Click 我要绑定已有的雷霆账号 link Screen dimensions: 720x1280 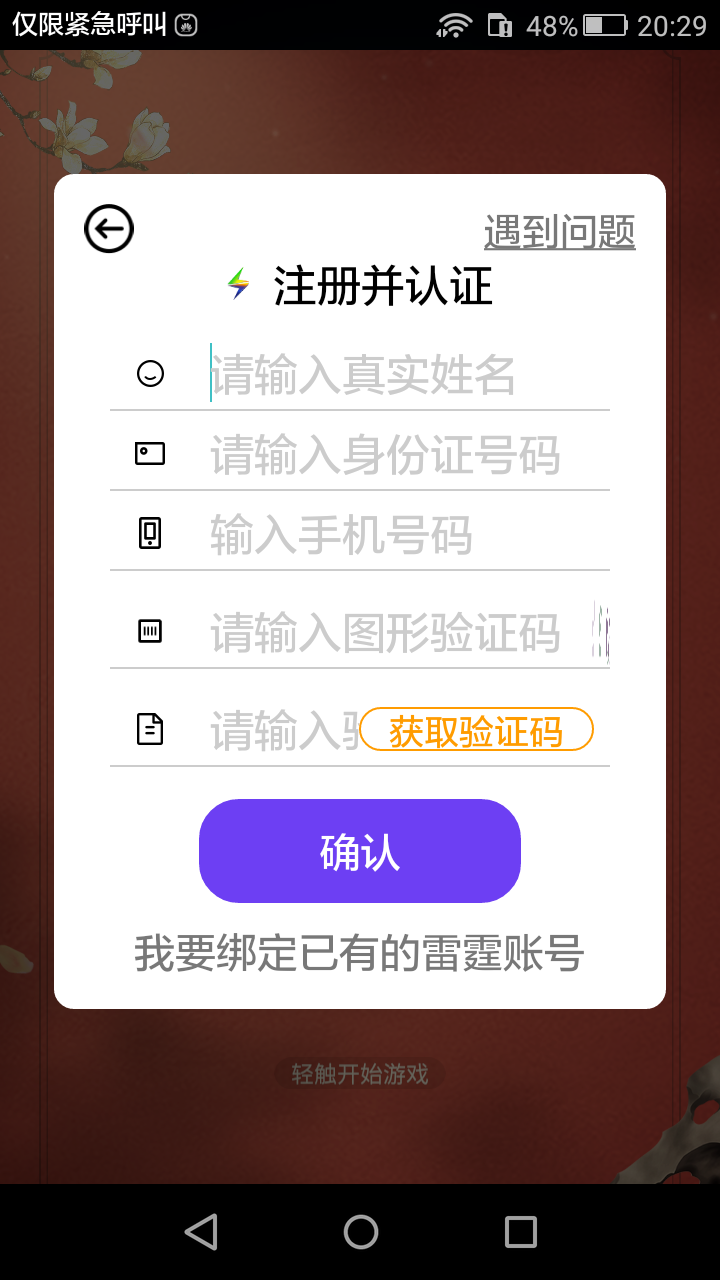click(x=360, y=956)
